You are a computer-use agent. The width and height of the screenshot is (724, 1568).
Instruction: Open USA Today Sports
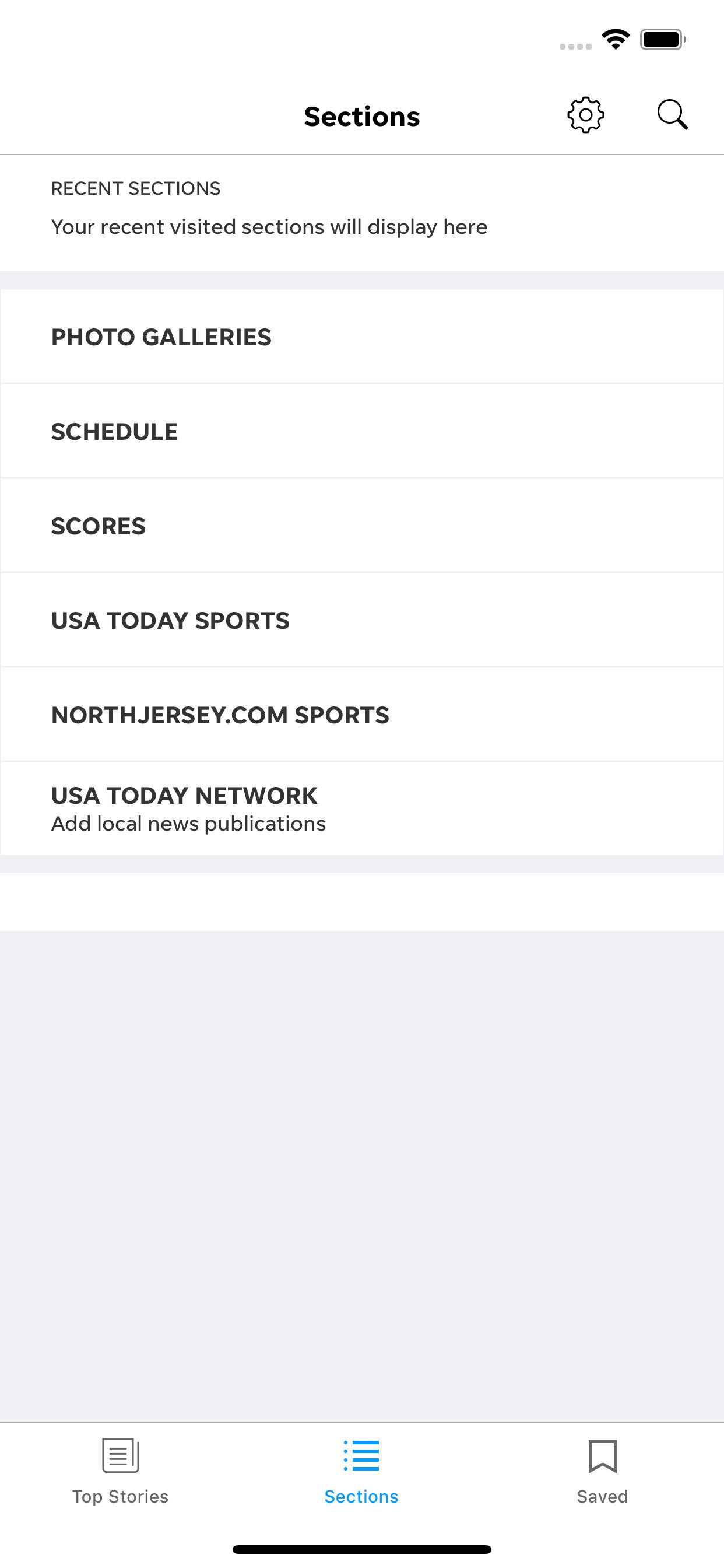[x=362, y=619]
